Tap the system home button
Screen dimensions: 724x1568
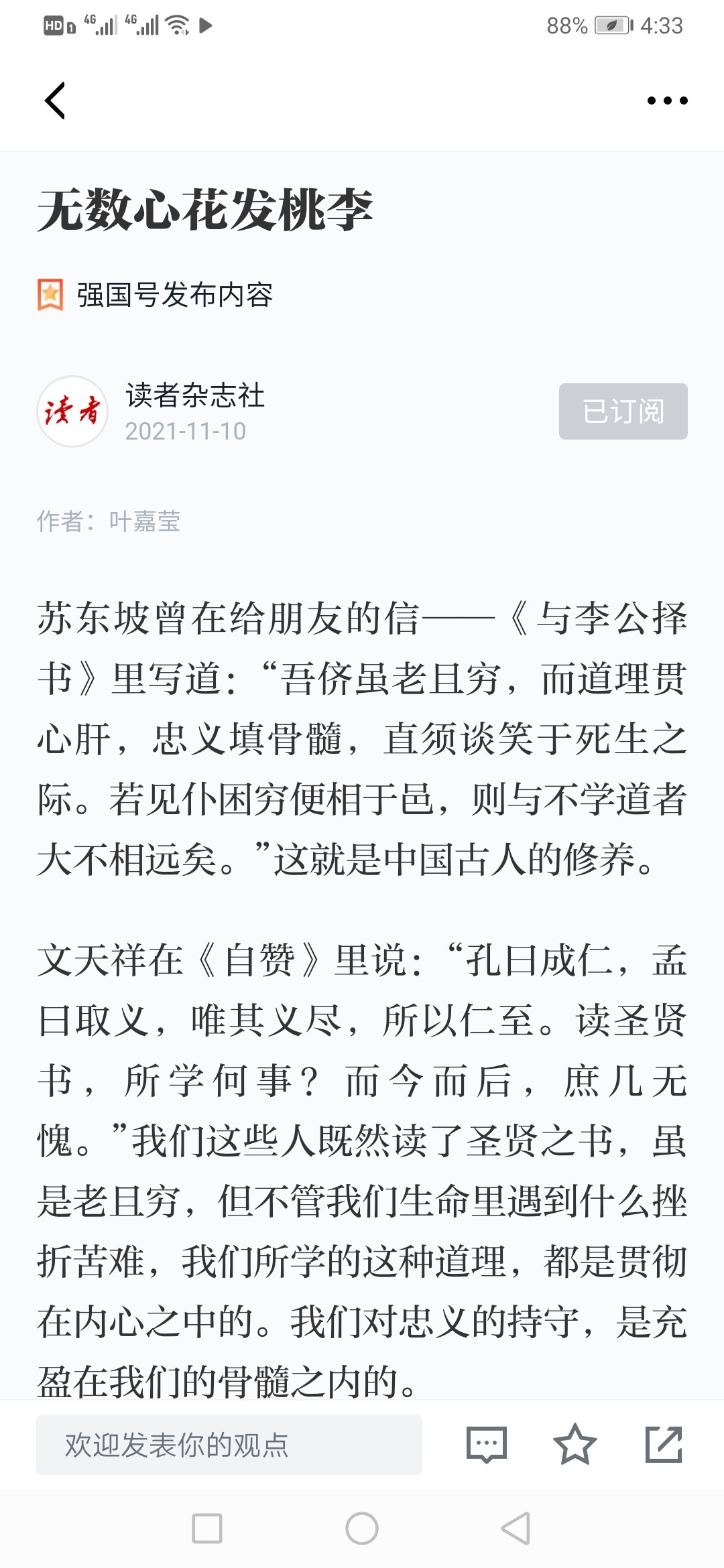tap(362, 1528)
